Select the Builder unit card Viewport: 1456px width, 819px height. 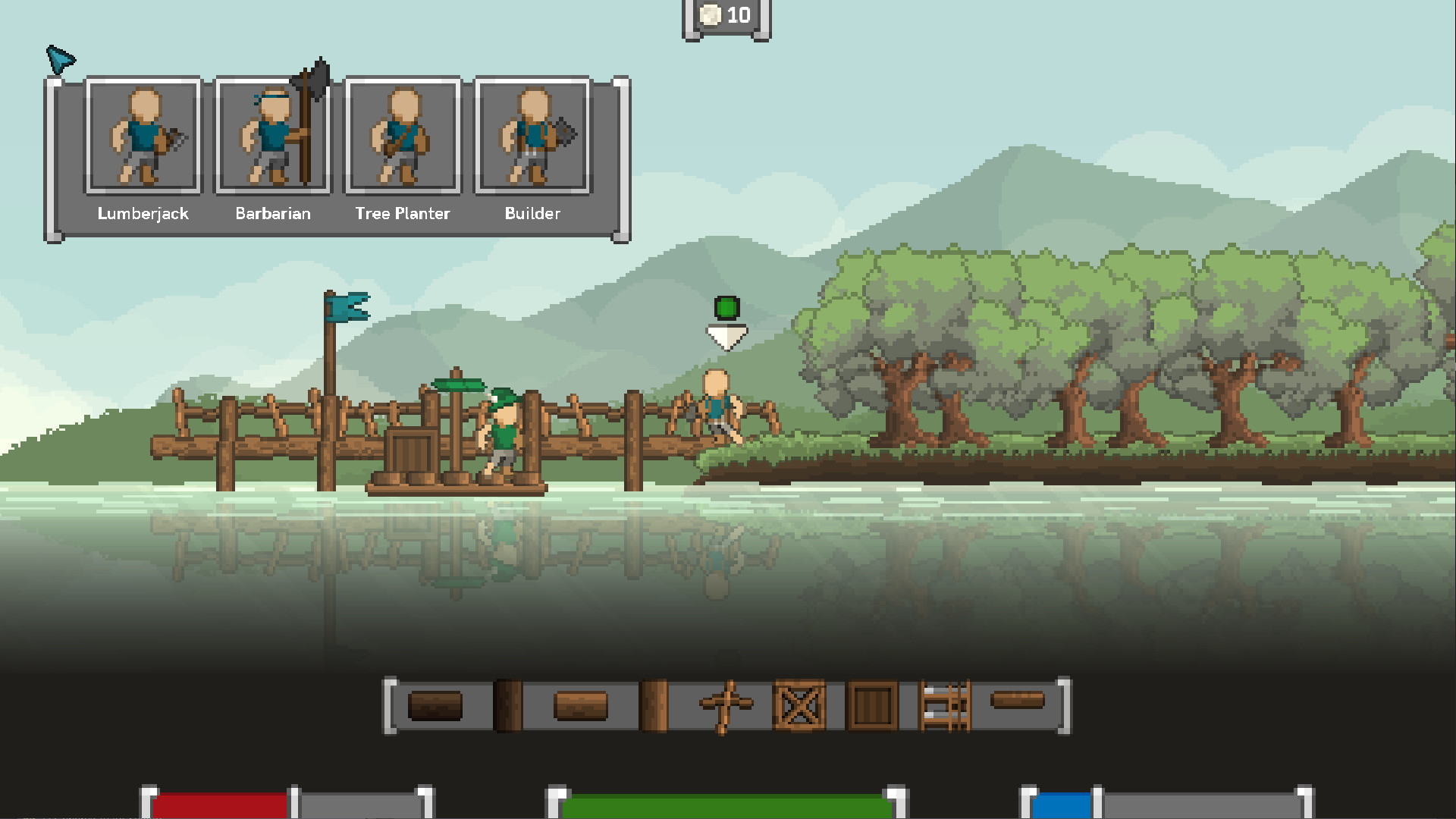[x=532, y=136]
